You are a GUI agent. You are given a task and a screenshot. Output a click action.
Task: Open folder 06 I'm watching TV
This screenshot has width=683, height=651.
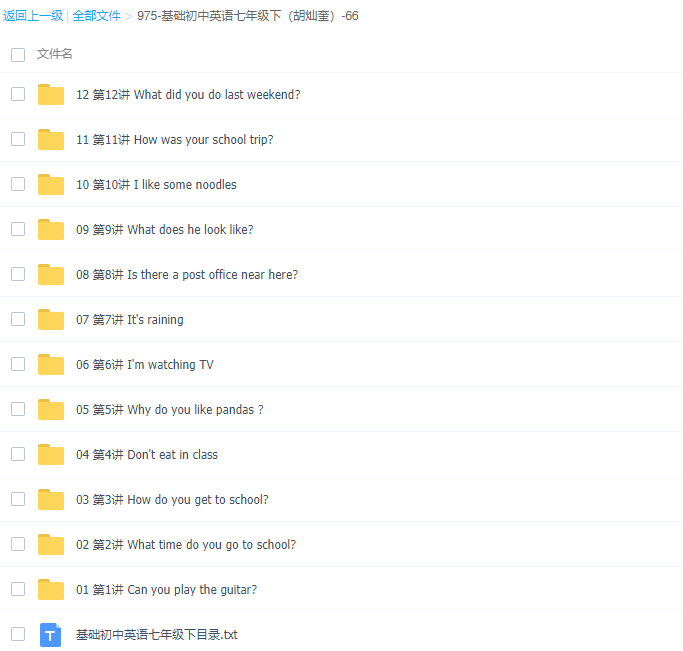click(x=144, y=365)
